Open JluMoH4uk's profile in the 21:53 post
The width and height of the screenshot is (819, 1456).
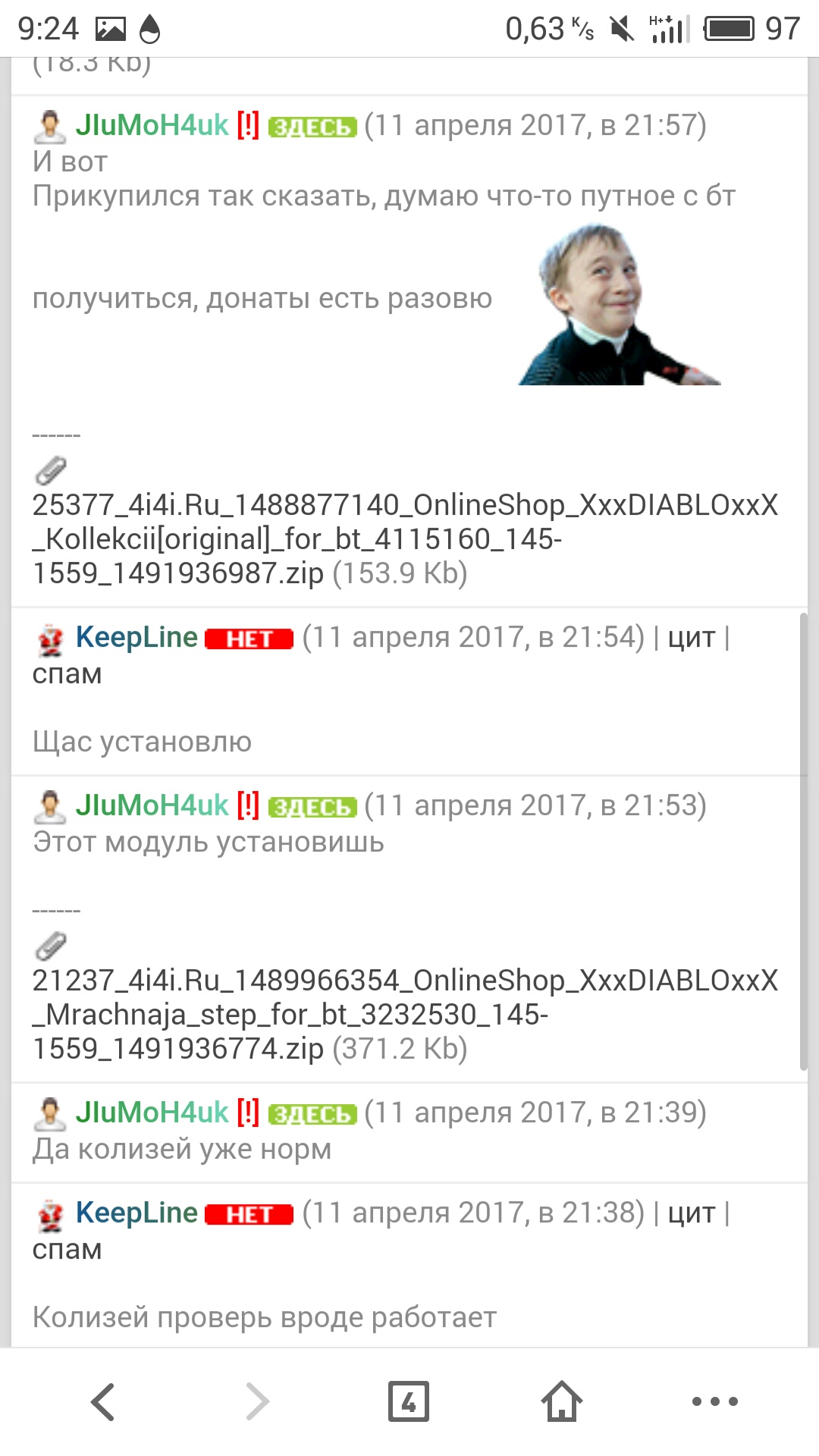(152, 805)
